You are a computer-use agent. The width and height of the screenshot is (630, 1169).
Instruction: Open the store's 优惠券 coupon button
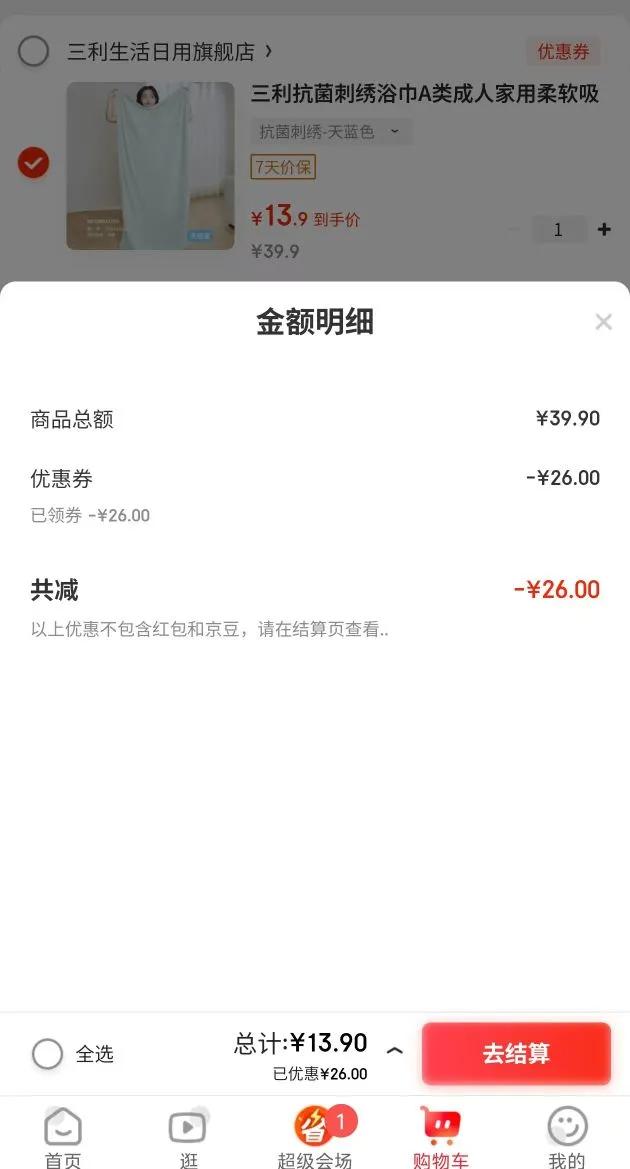tap(564, 51)
